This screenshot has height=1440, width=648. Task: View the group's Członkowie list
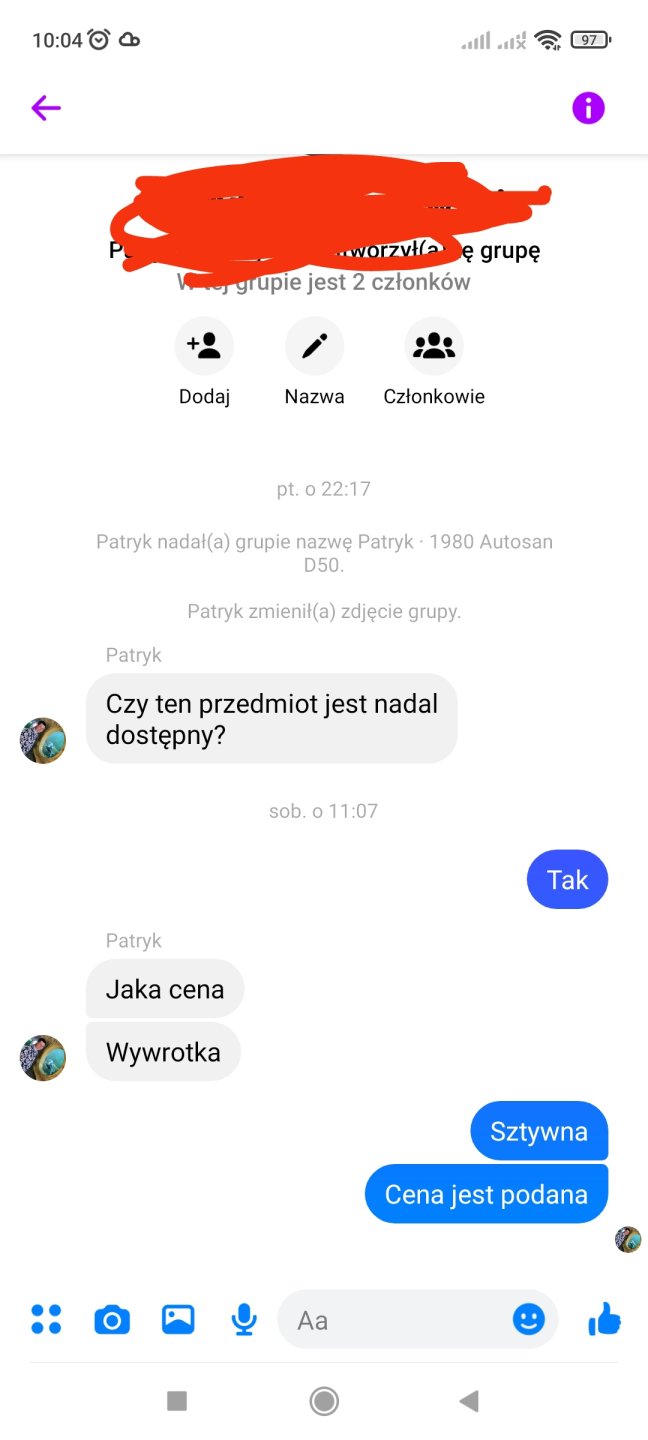[434, 347]
